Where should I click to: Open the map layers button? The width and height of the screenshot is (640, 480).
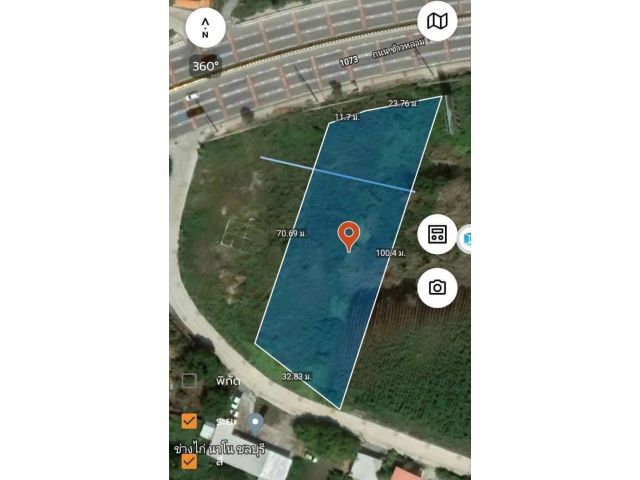click(x=437, y=21)
